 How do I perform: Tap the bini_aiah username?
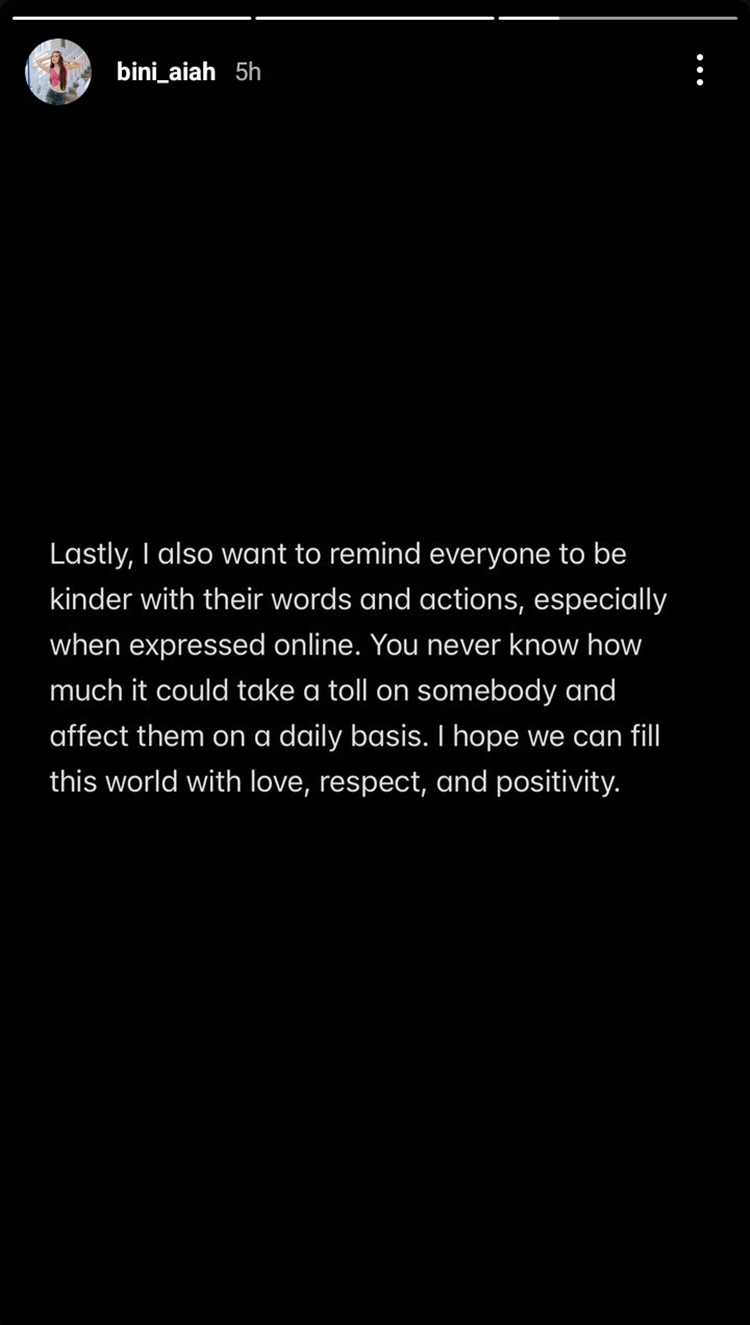(x=166, y=72)
